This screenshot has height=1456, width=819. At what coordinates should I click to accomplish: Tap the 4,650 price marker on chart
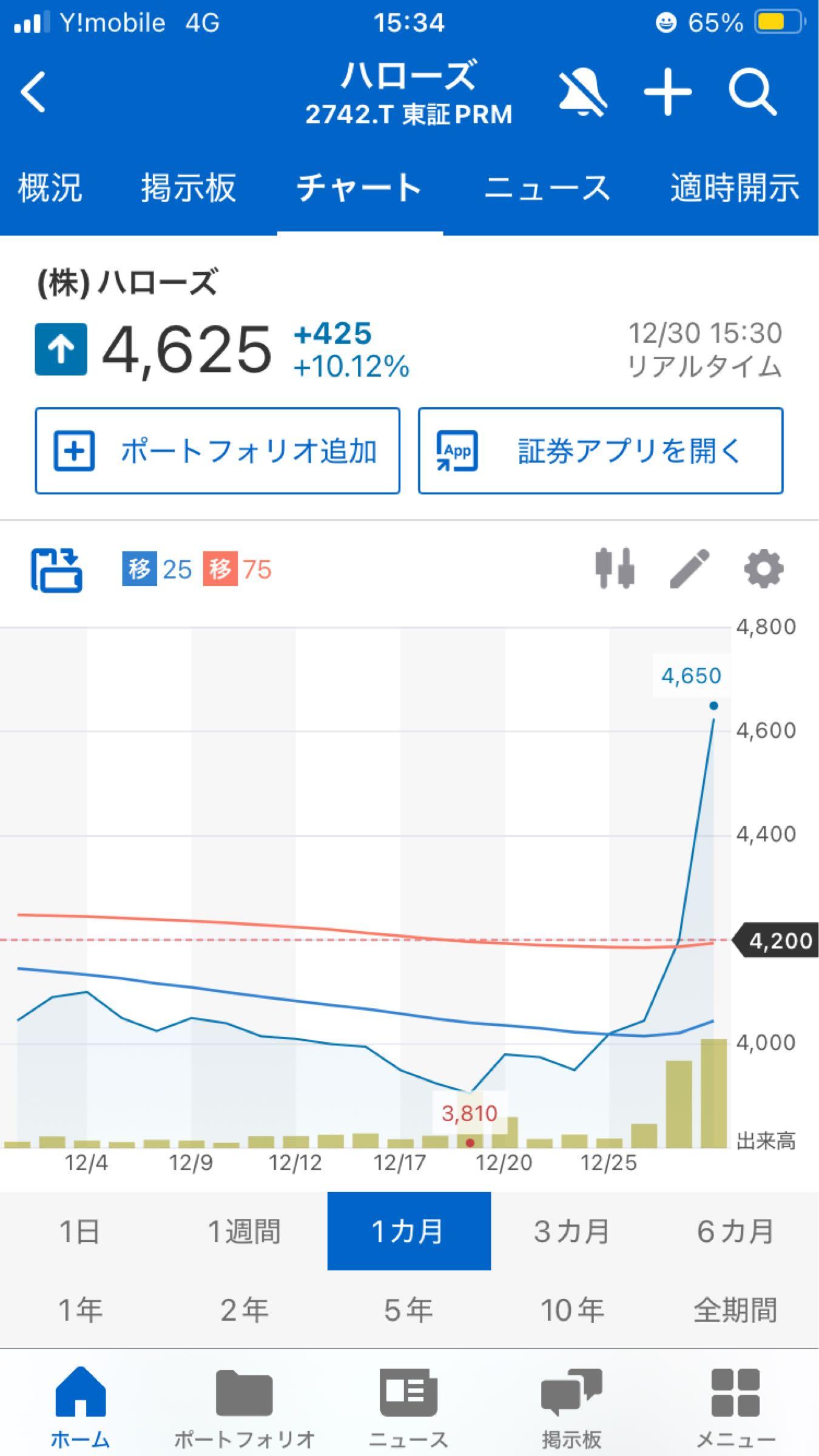[x=690, y=675]
